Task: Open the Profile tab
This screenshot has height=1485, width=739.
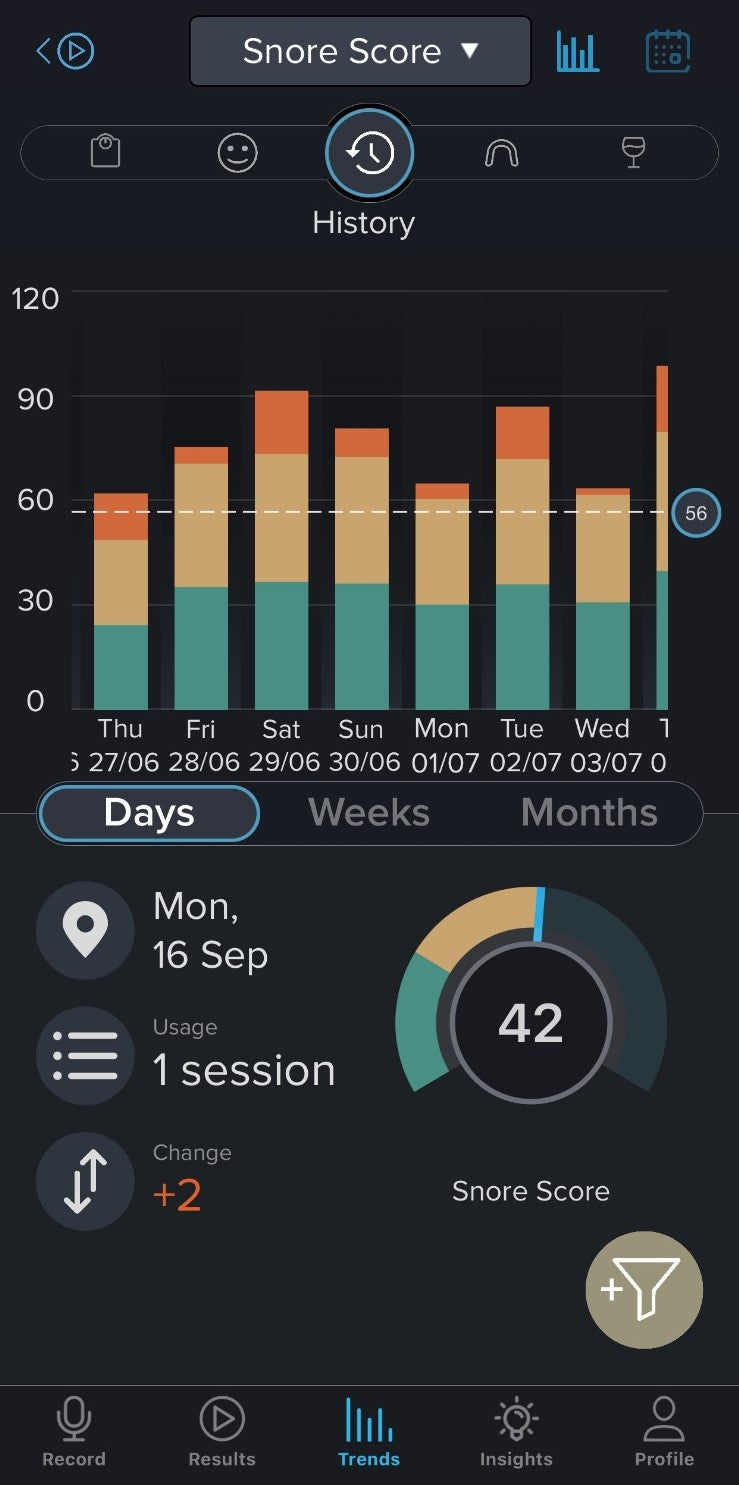Action: pyautogui.click(x=664, y=1432)
